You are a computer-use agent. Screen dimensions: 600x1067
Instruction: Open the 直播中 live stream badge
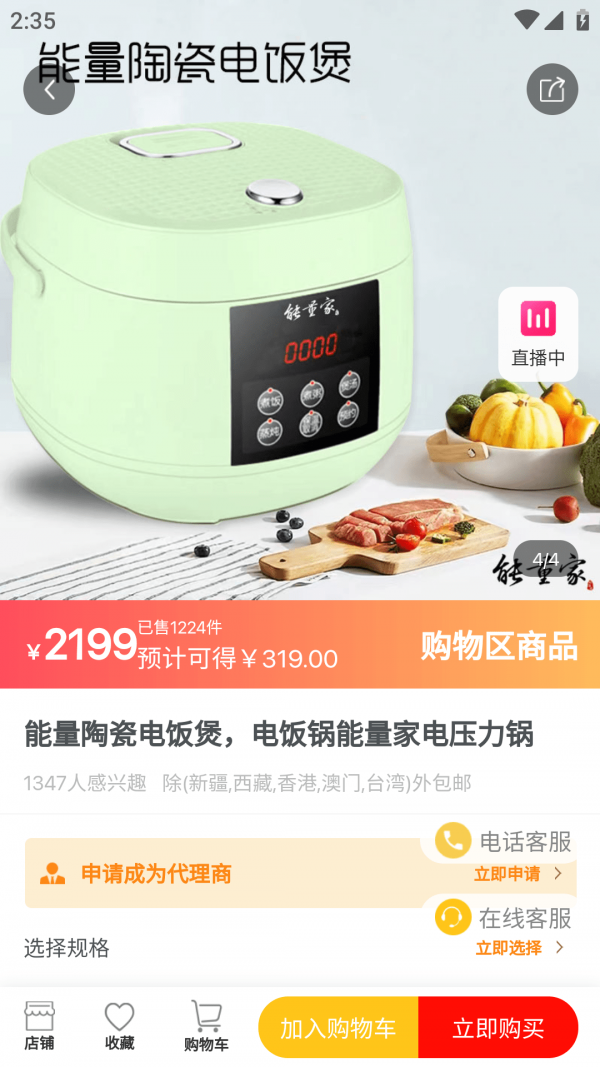(x=538, y=334)
